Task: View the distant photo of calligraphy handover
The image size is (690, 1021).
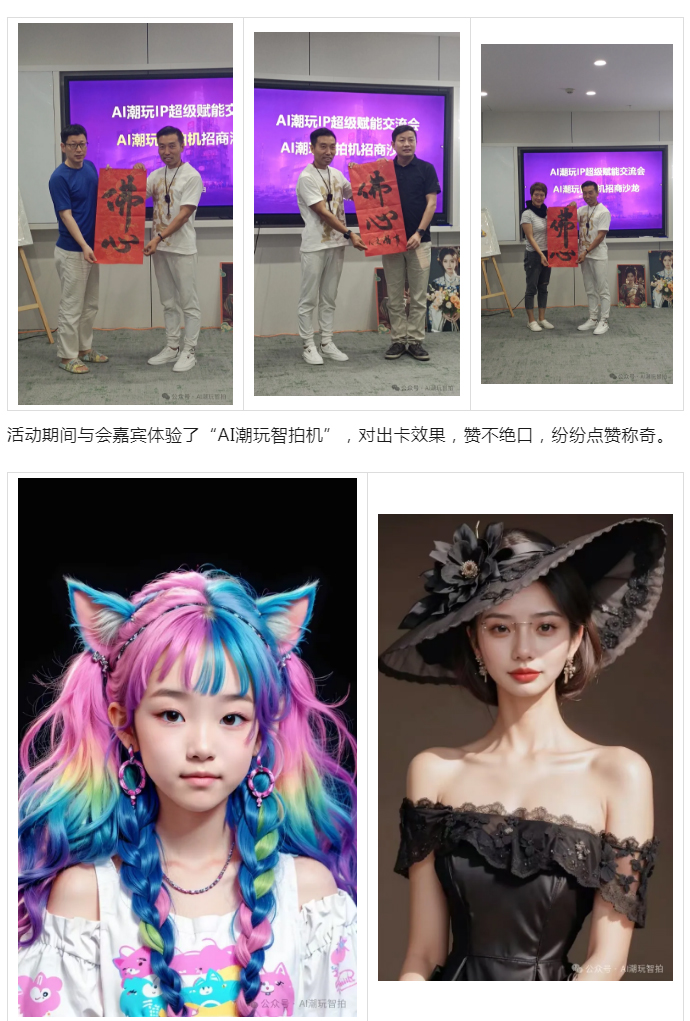Action: 576,214
